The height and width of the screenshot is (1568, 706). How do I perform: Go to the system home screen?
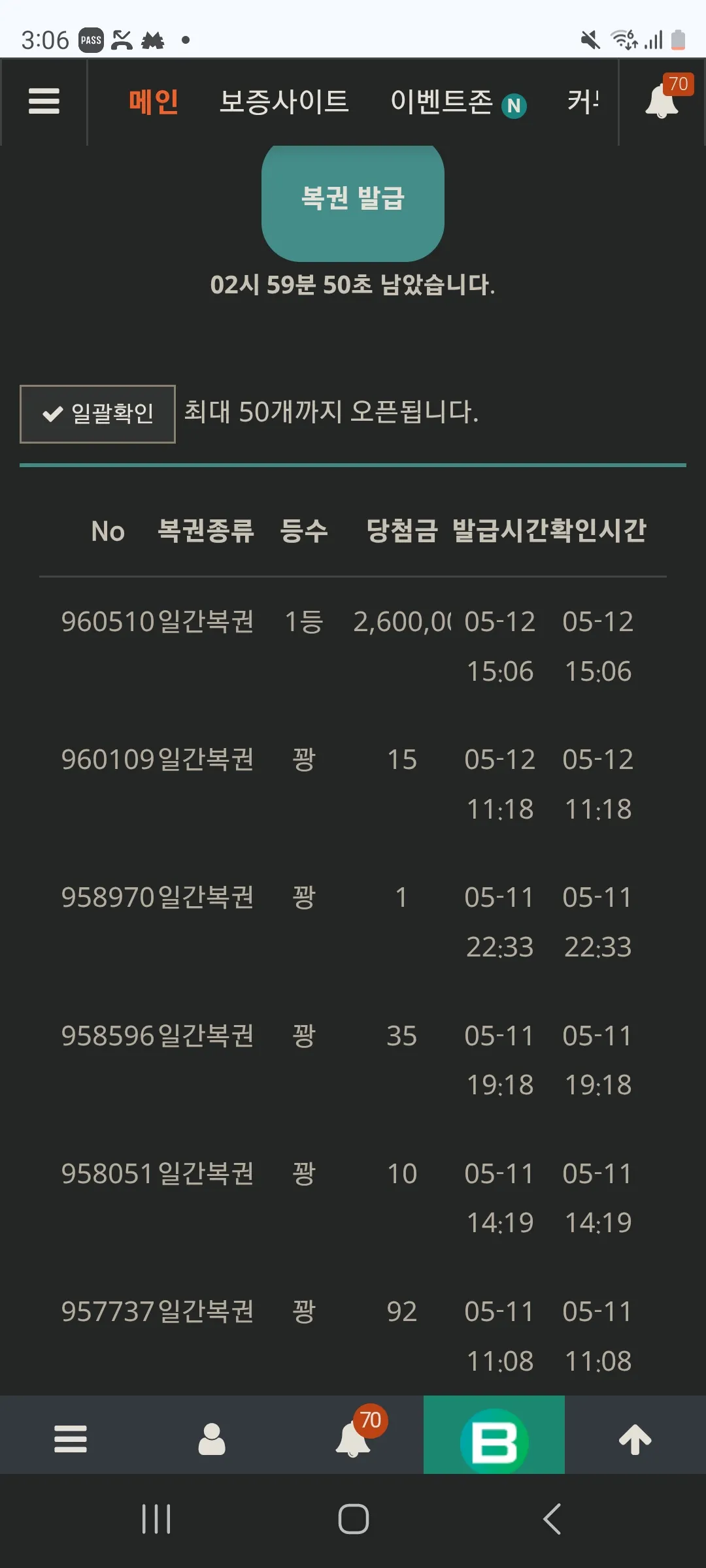point(353,1518)
